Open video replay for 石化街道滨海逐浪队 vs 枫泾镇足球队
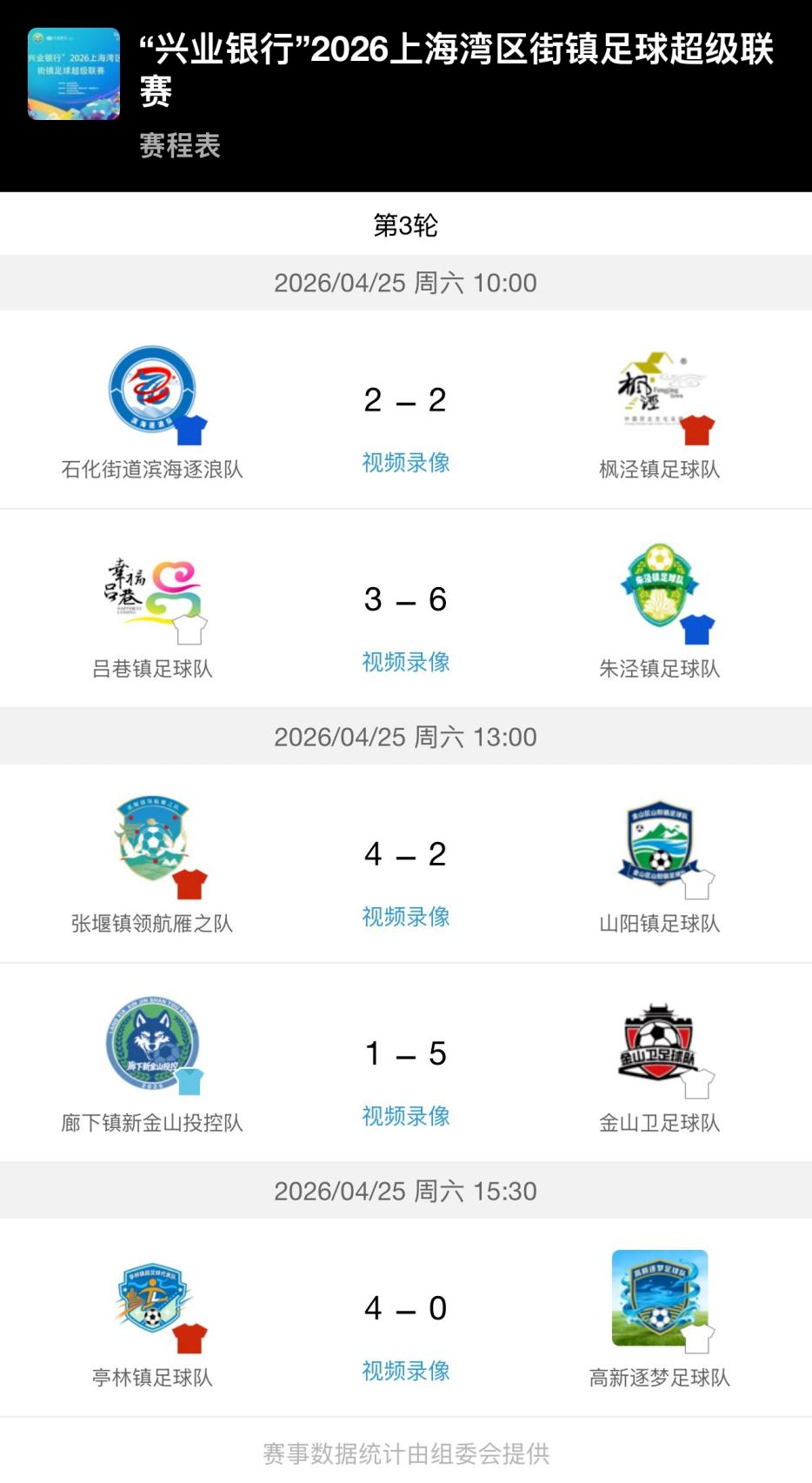This screenshot has height=1483, width=812. (405, 463)
